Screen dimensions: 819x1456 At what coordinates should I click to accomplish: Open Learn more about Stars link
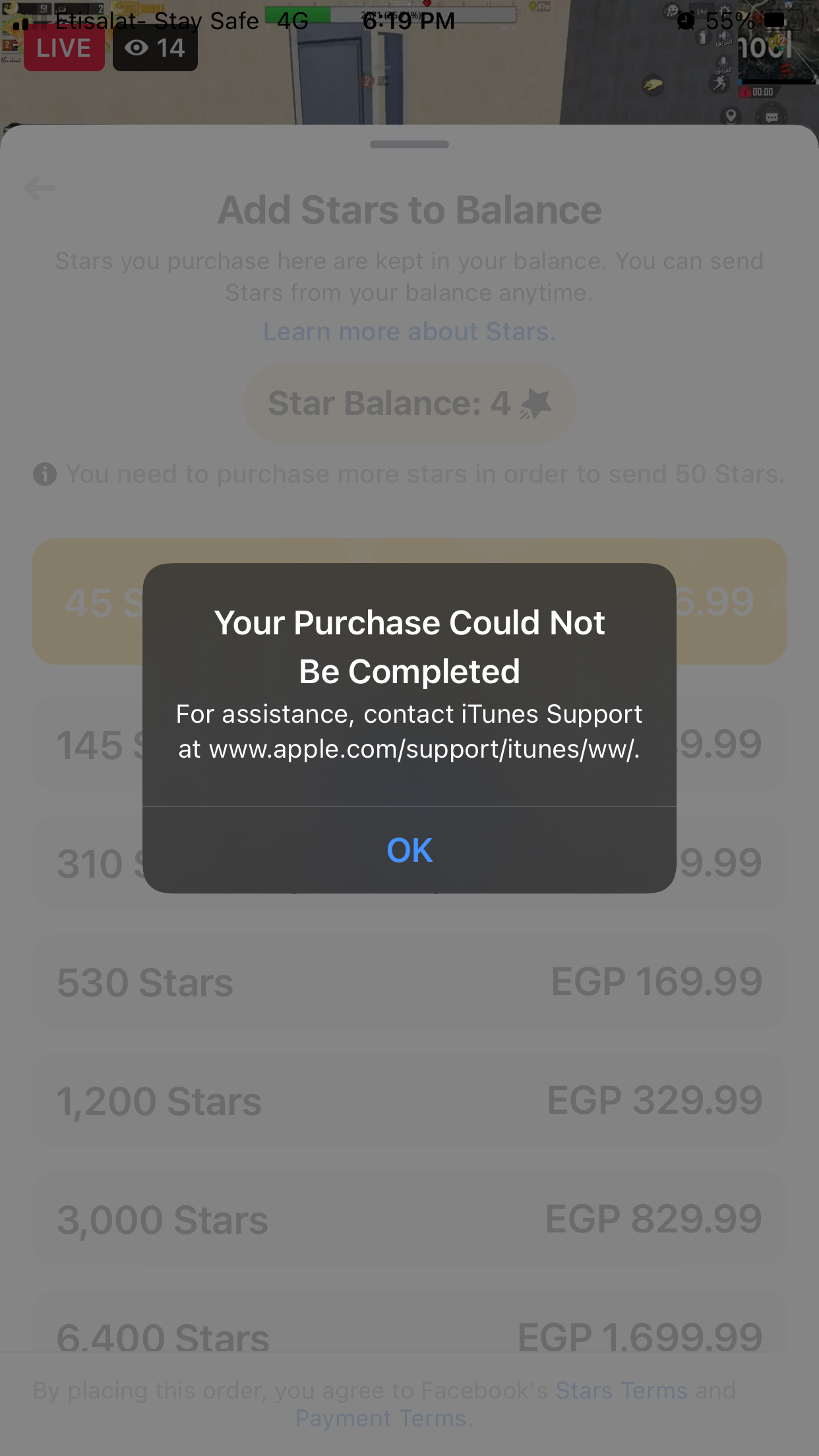pyautogui.click(x=409, y=331)
